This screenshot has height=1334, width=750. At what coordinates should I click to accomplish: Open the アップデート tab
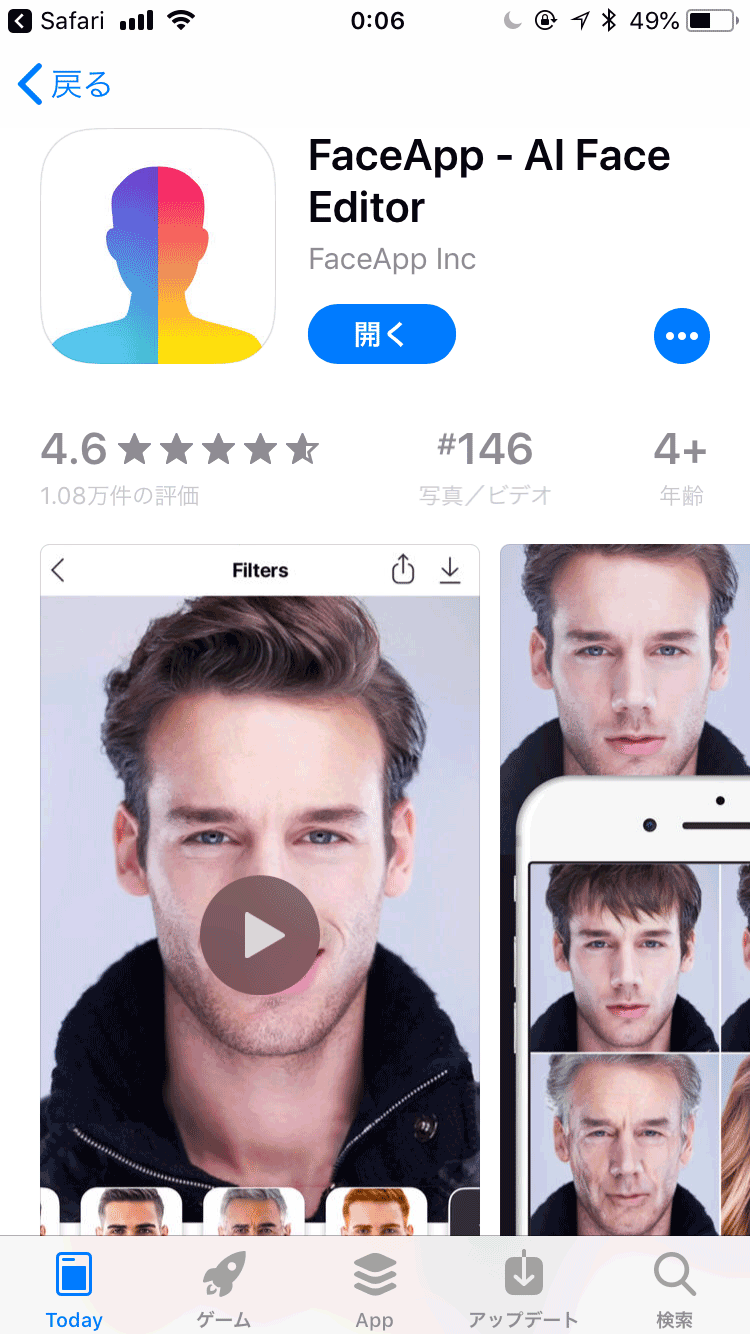[x=524, y=1290]
